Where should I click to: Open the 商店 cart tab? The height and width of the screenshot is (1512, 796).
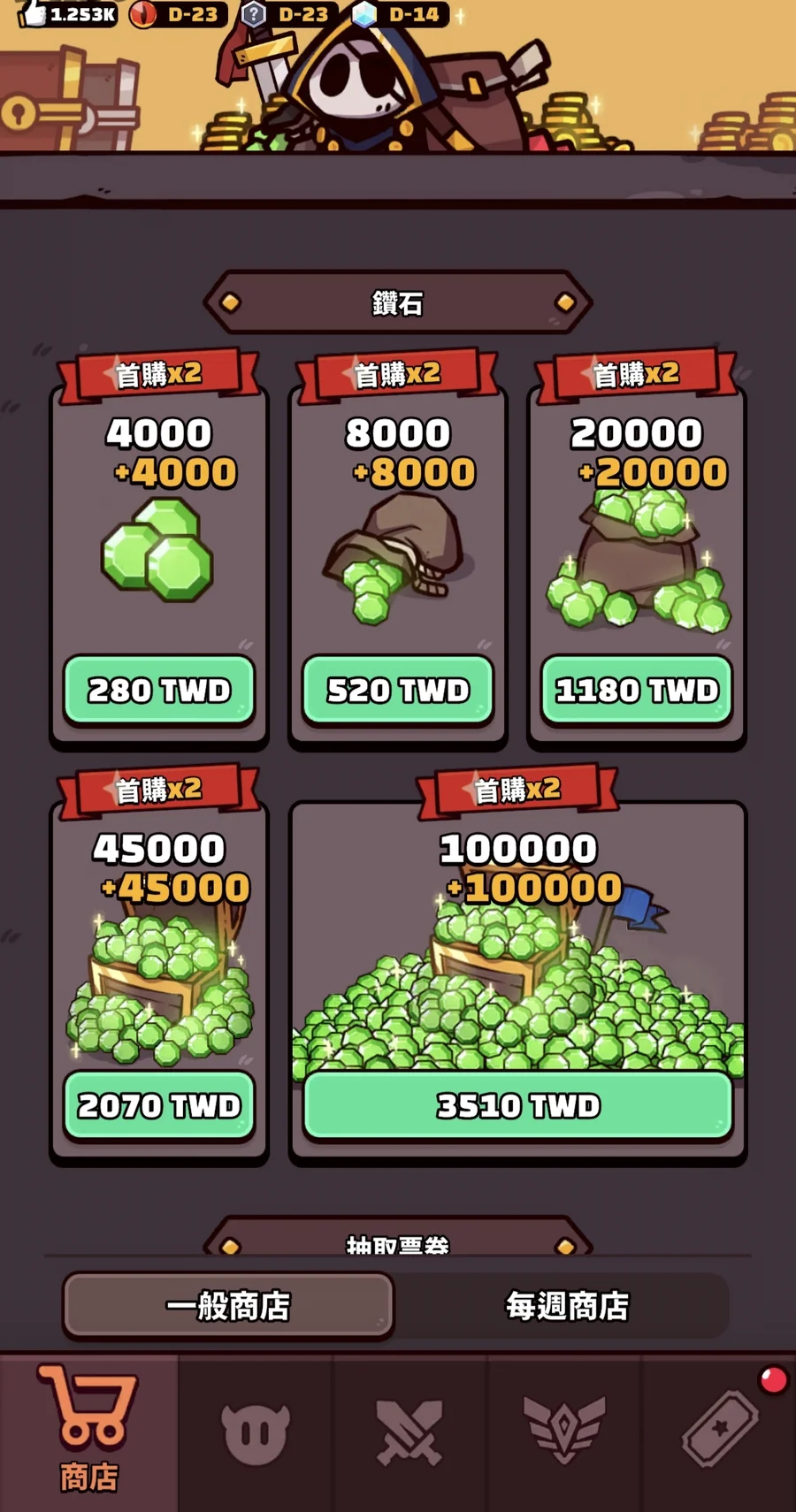click(x=88, y=1431)
